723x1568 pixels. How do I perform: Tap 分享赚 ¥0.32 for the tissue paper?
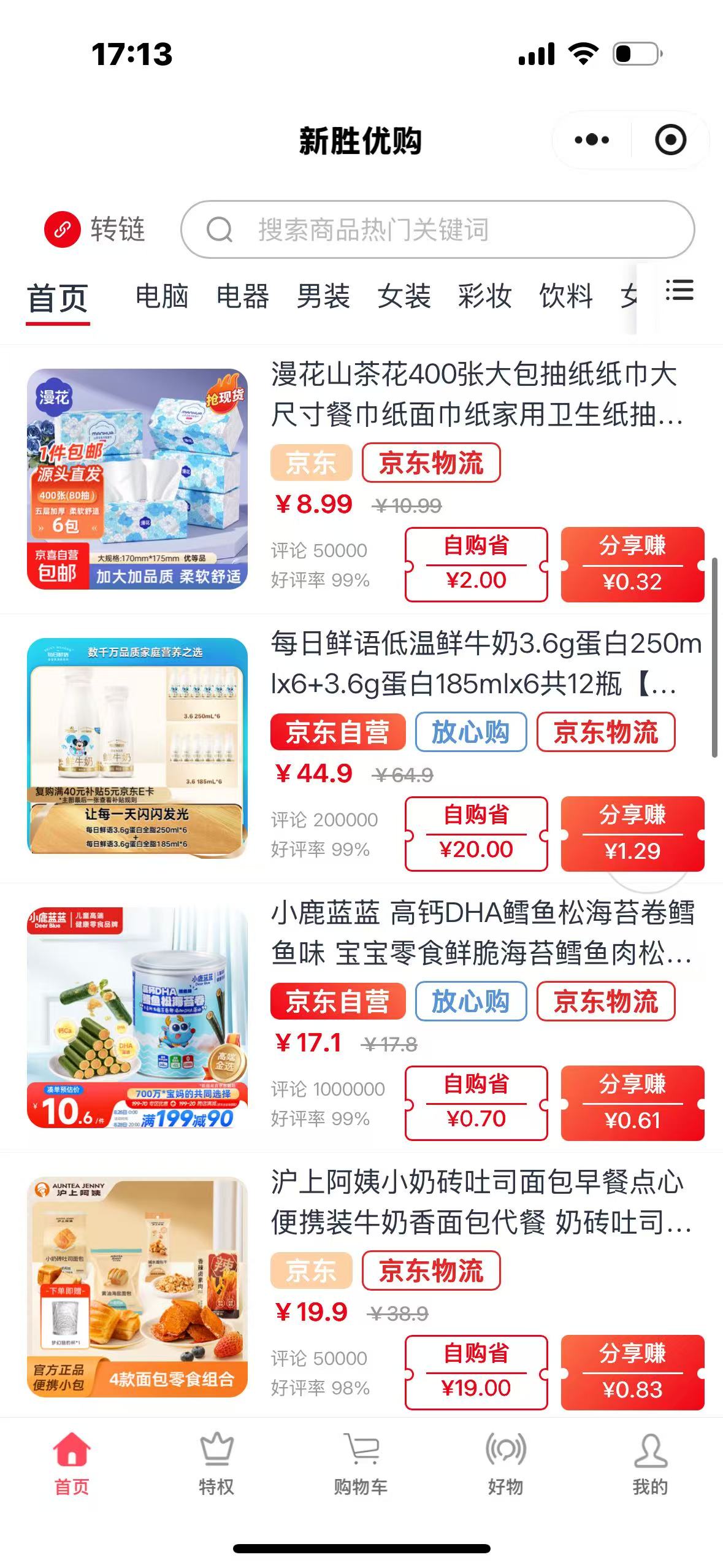coord(632,564)
